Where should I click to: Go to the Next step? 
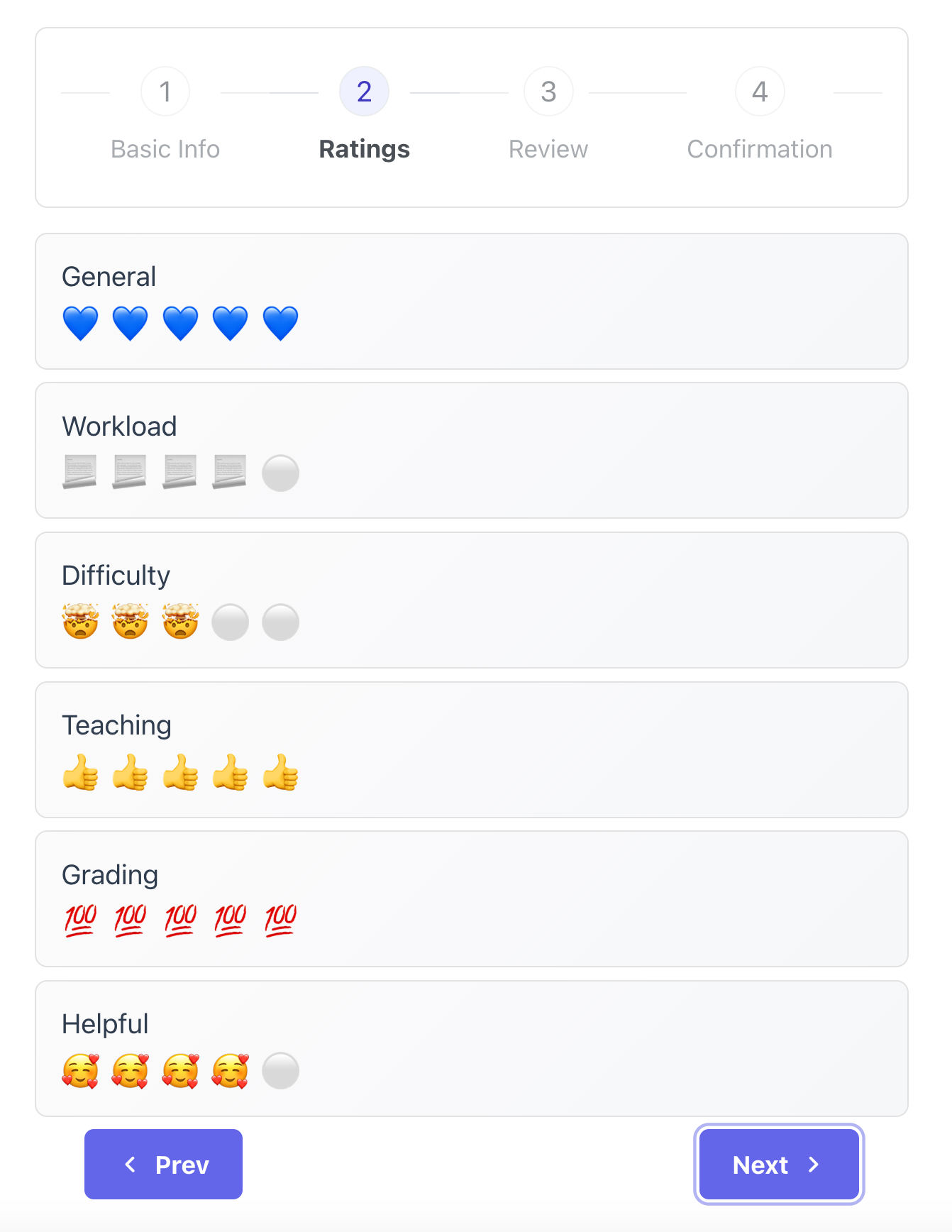778,1164
